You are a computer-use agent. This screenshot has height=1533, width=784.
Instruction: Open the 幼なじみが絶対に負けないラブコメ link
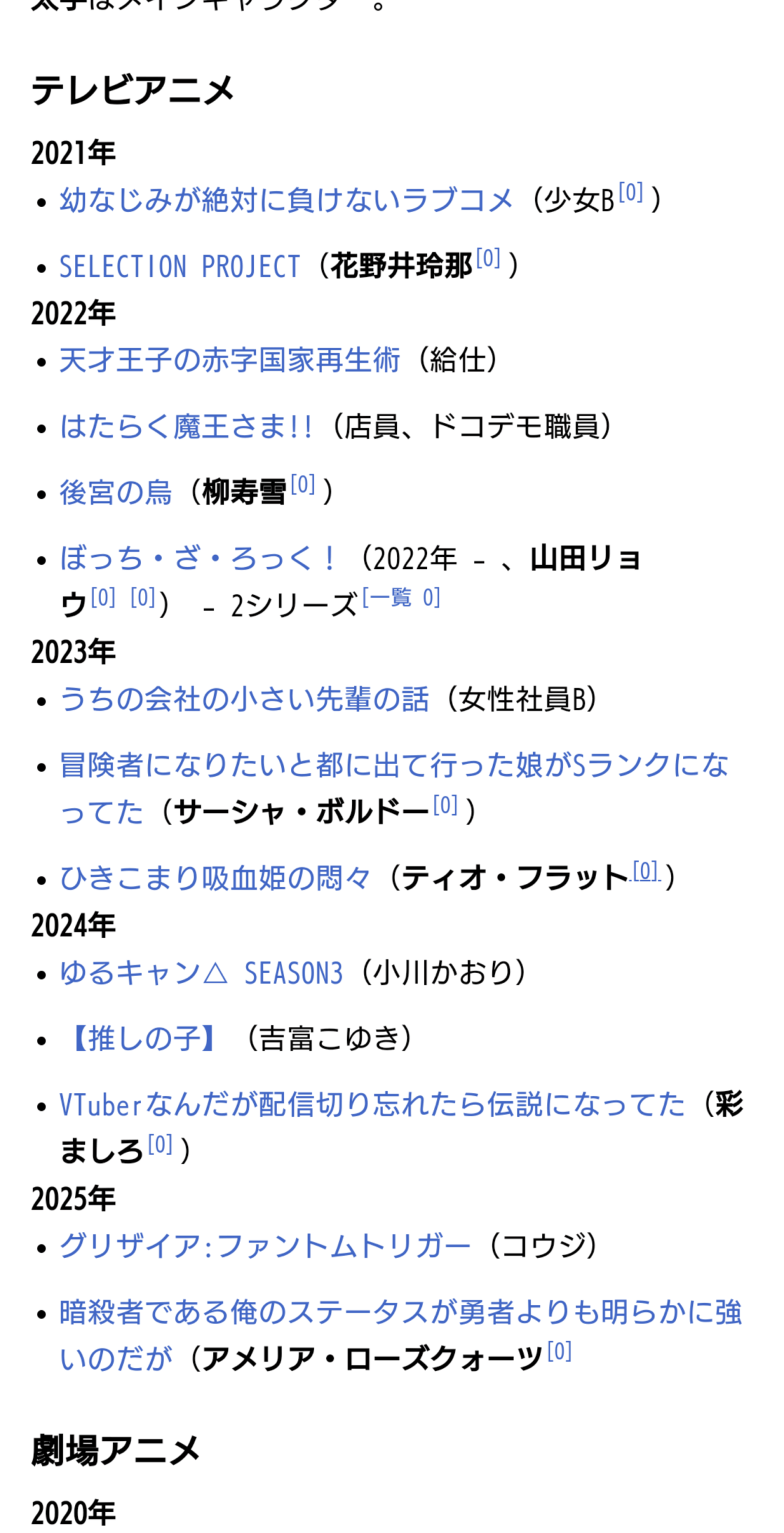pos(286,199)
